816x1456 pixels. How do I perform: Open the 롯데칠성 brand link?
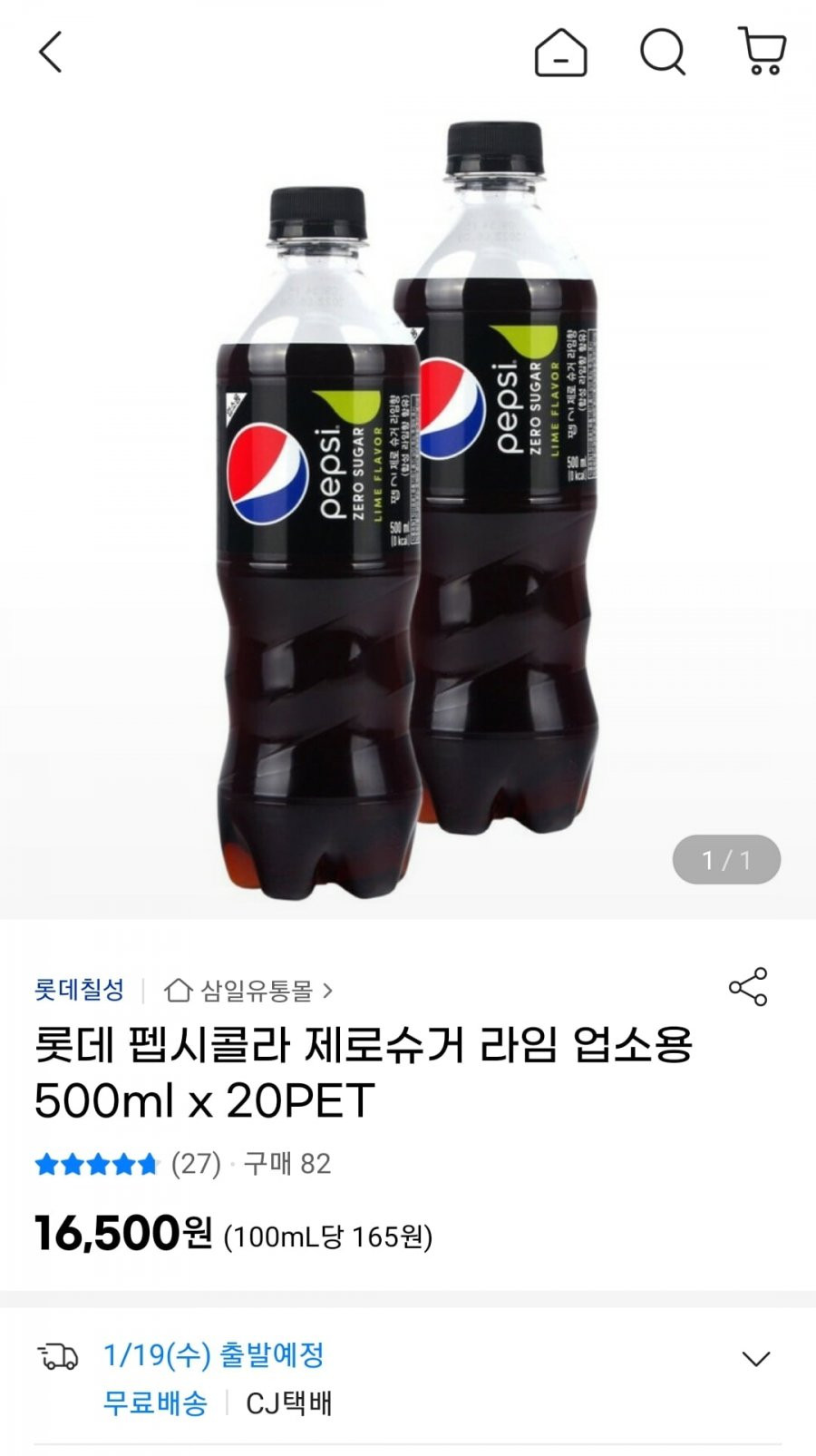click(x=79, y=990)
